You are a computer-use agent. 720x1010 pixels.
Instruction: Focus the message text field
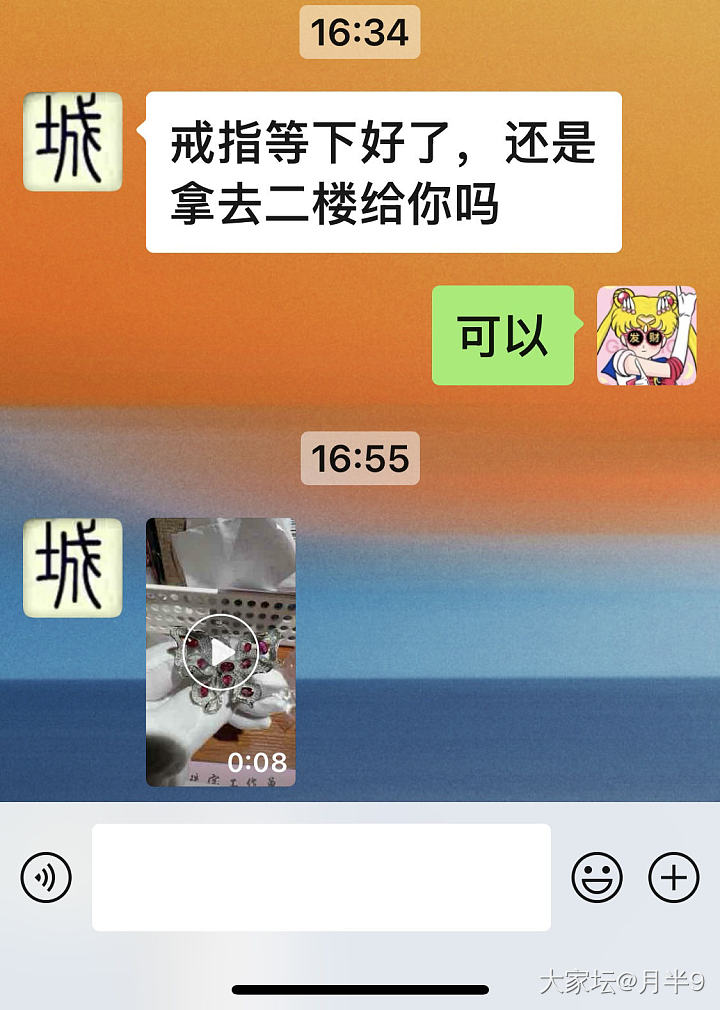coord(321,878)
